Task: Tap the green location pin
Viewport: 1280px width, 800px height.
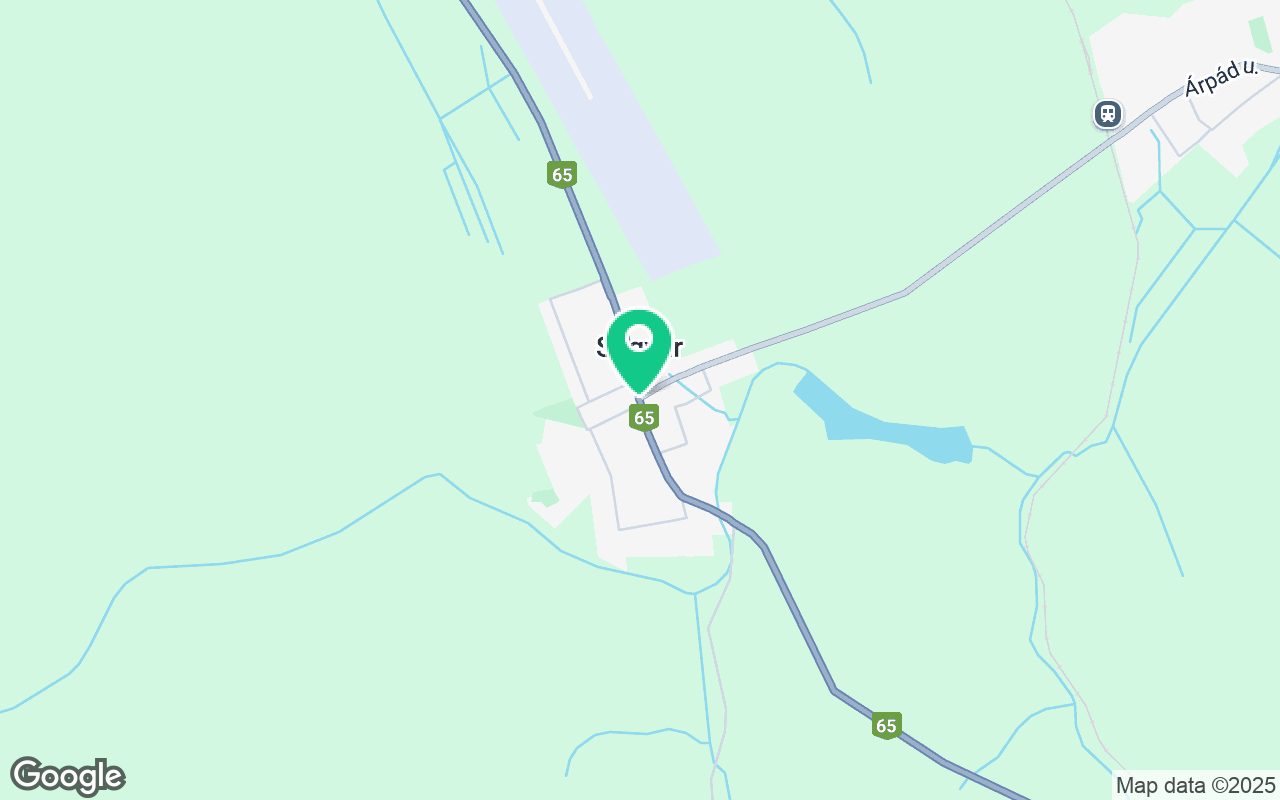Action: (639, 348)
